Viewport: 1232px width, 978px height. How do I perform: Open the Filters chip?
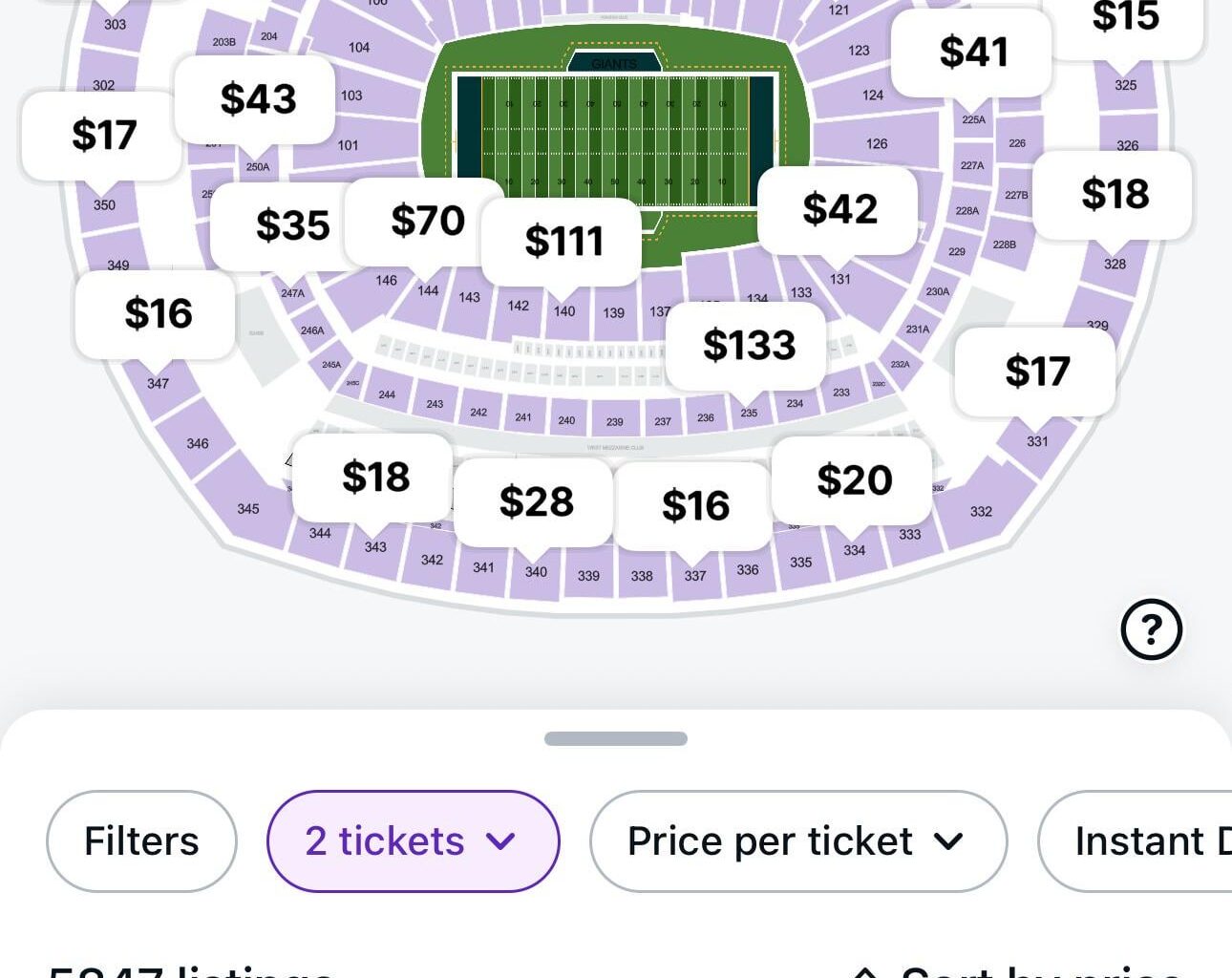click(141, 841)
